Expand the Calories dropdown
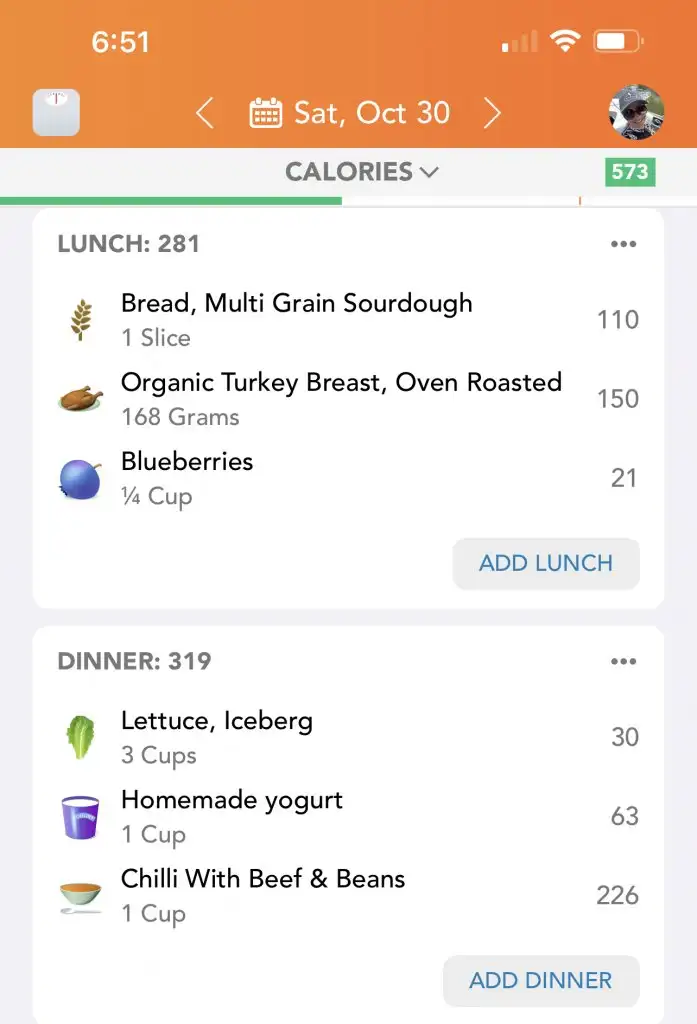This screenshot has width=697, height=1024. point(362,172)
